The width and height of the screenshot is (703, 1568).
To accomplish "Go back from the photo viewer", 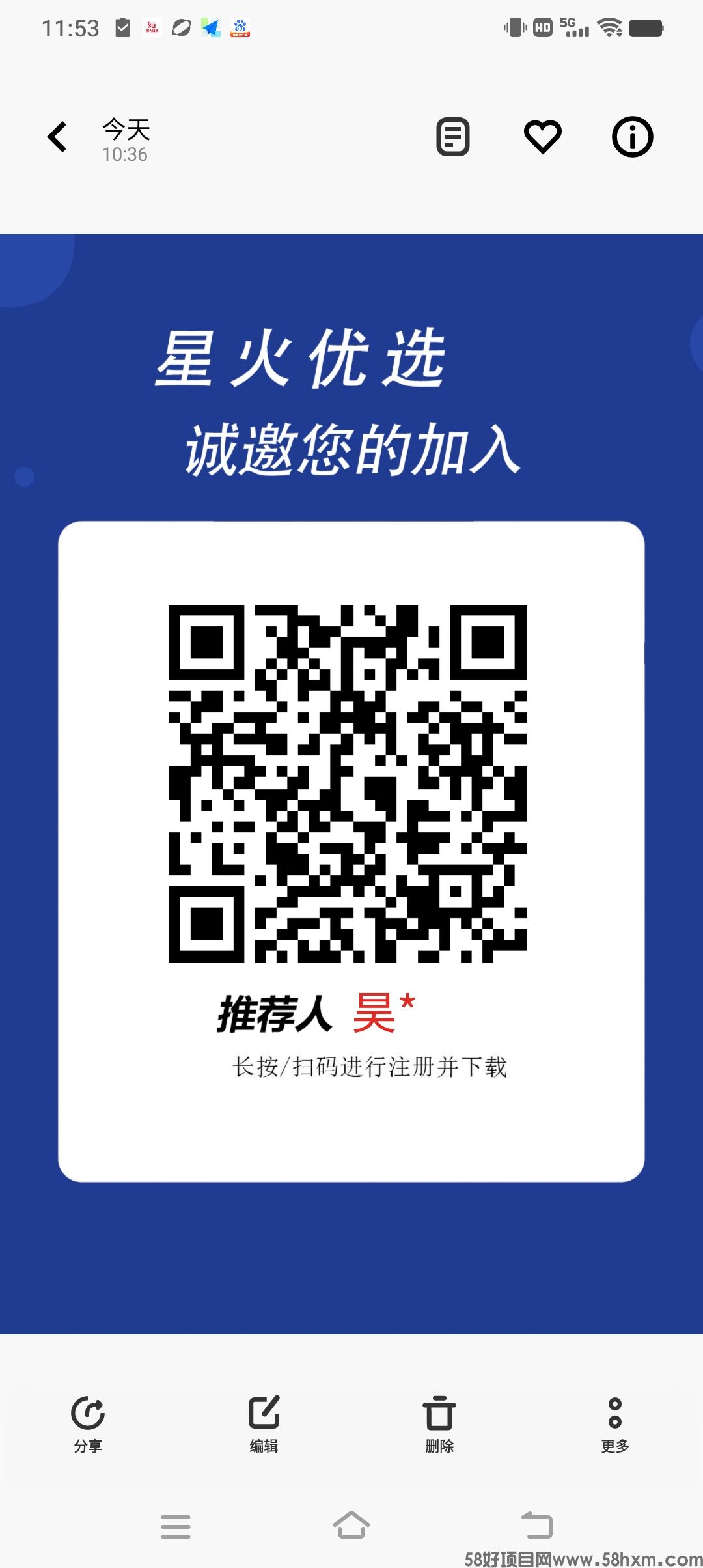I will tap(57, 137).
